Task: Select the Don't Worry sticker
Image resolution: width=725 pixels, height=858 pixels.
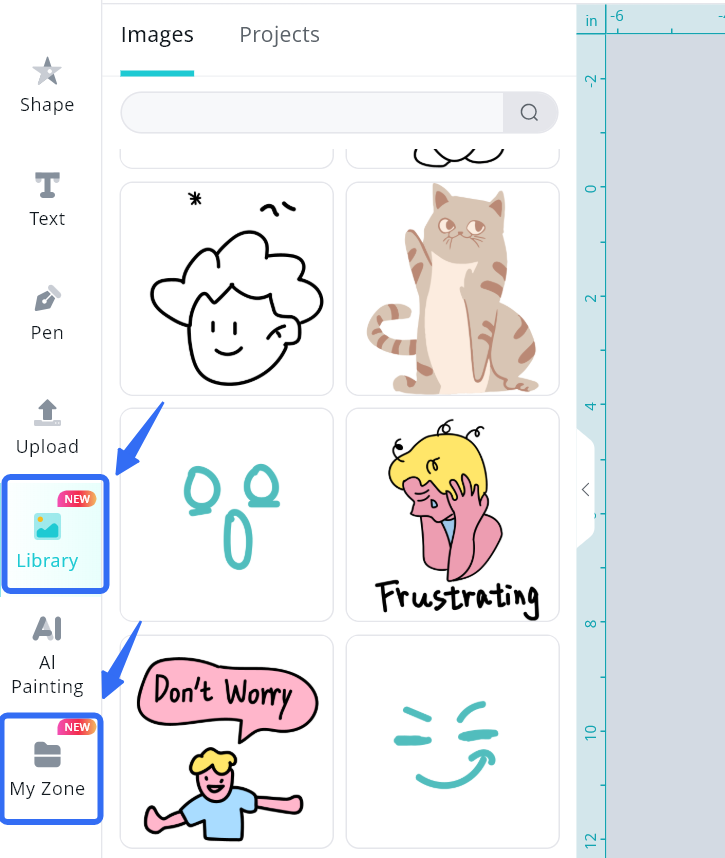Action: 226,741
